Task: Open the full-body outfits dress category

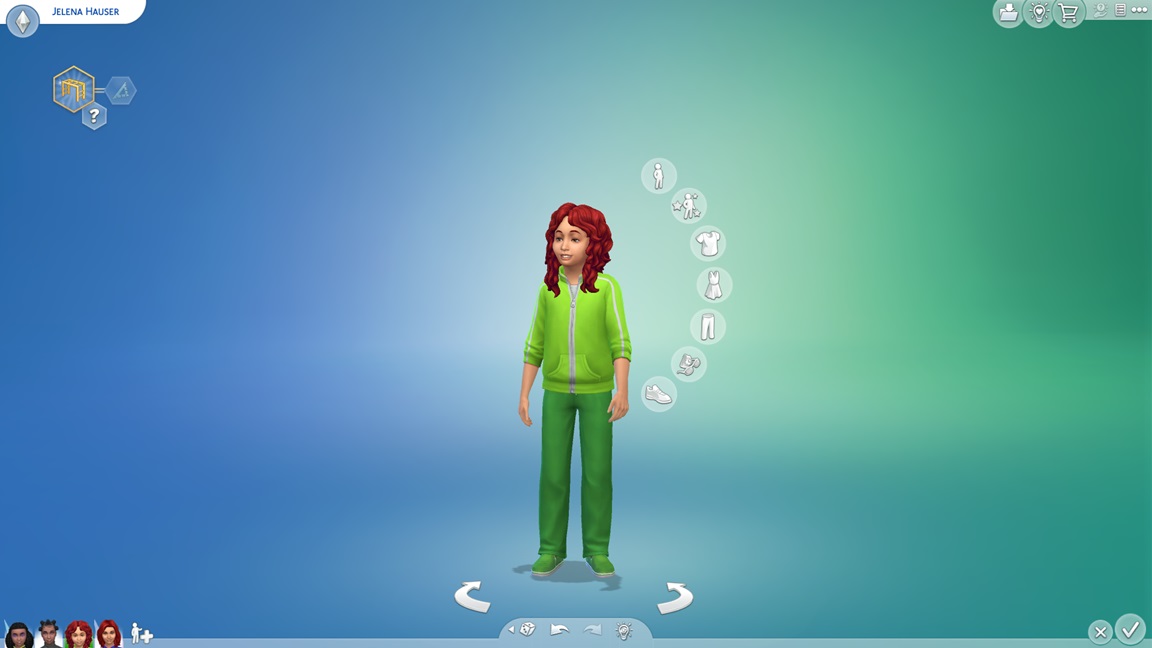Action: coord(714,285)
